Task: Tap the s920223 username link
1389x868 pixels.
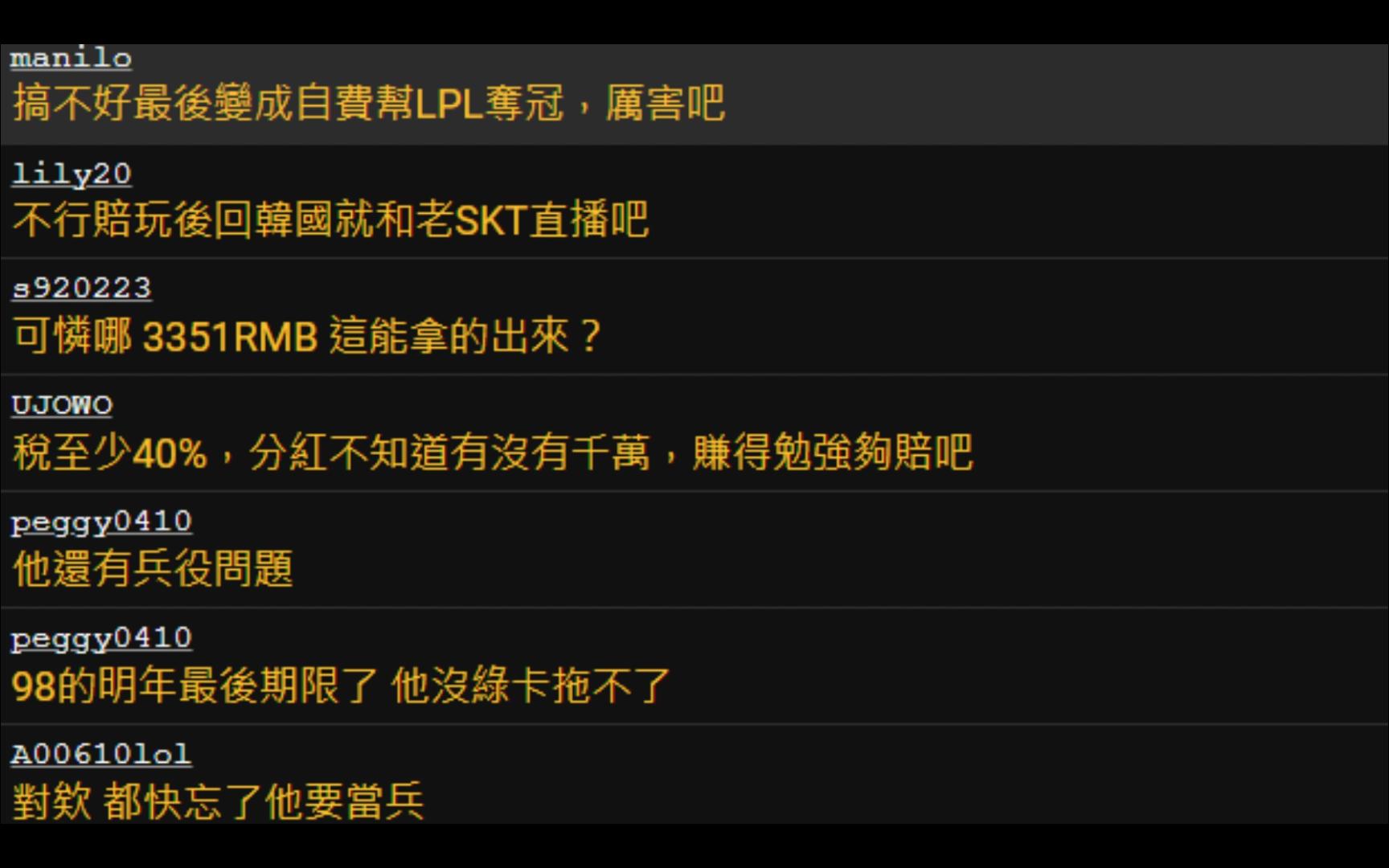Action: pyautogui.click(x=81, y=289)
